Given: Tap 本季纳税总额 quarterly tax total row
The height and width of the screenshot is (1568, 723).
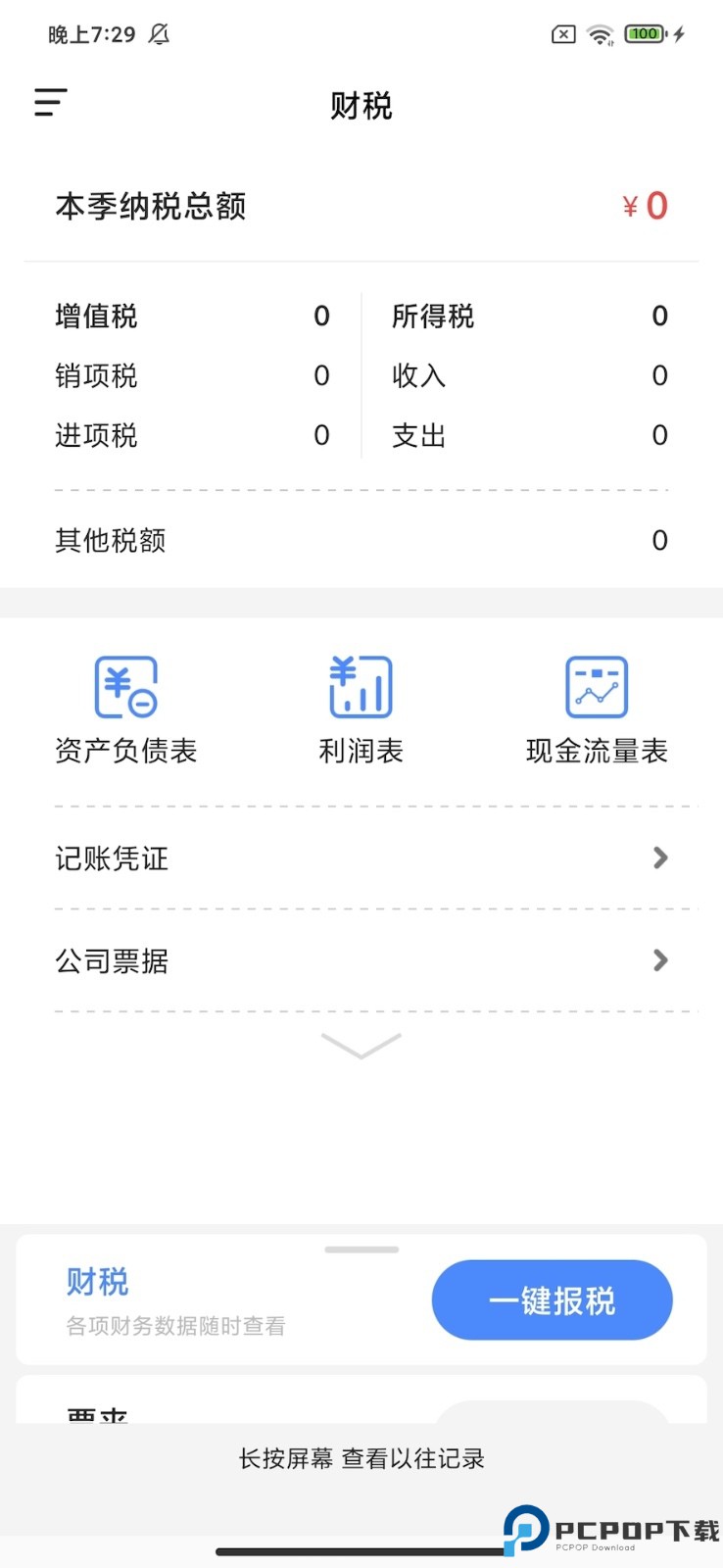Looking at the screenshot, I should click(150, 207).
